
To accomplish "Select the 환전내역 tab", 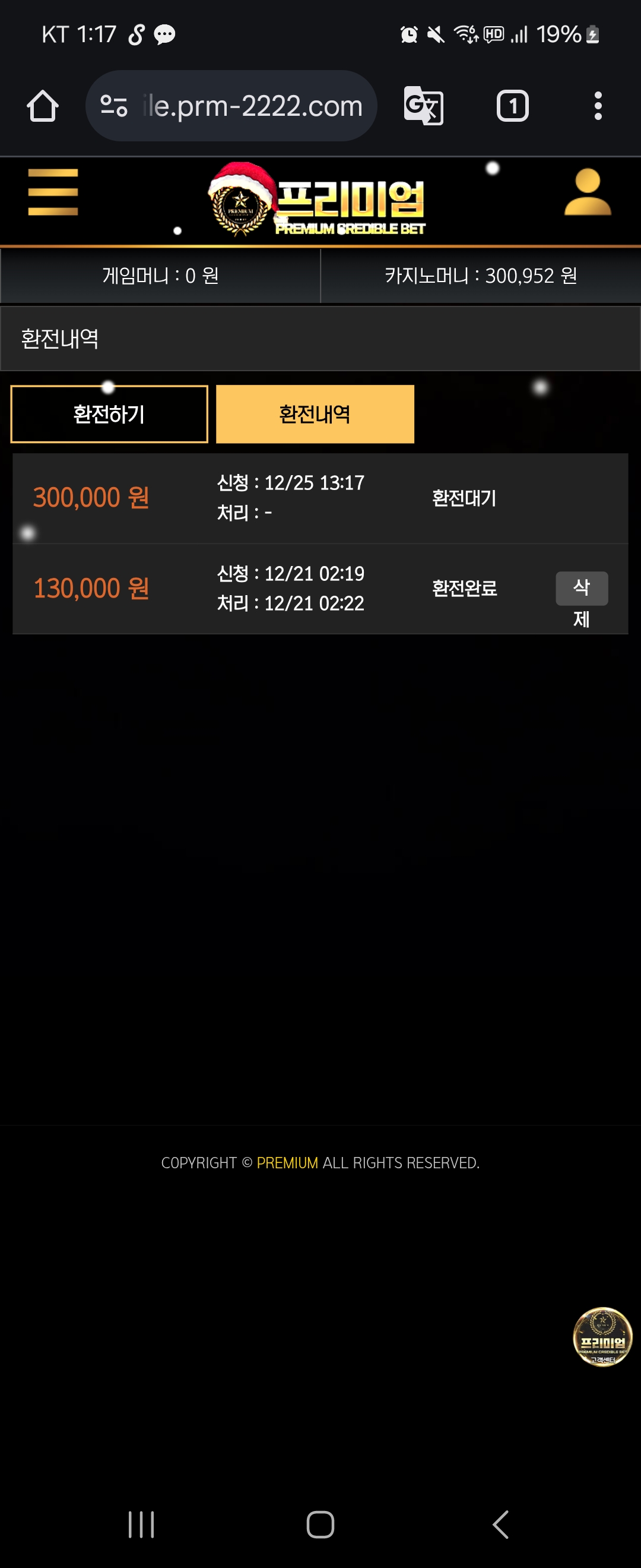I will (315, 414).
